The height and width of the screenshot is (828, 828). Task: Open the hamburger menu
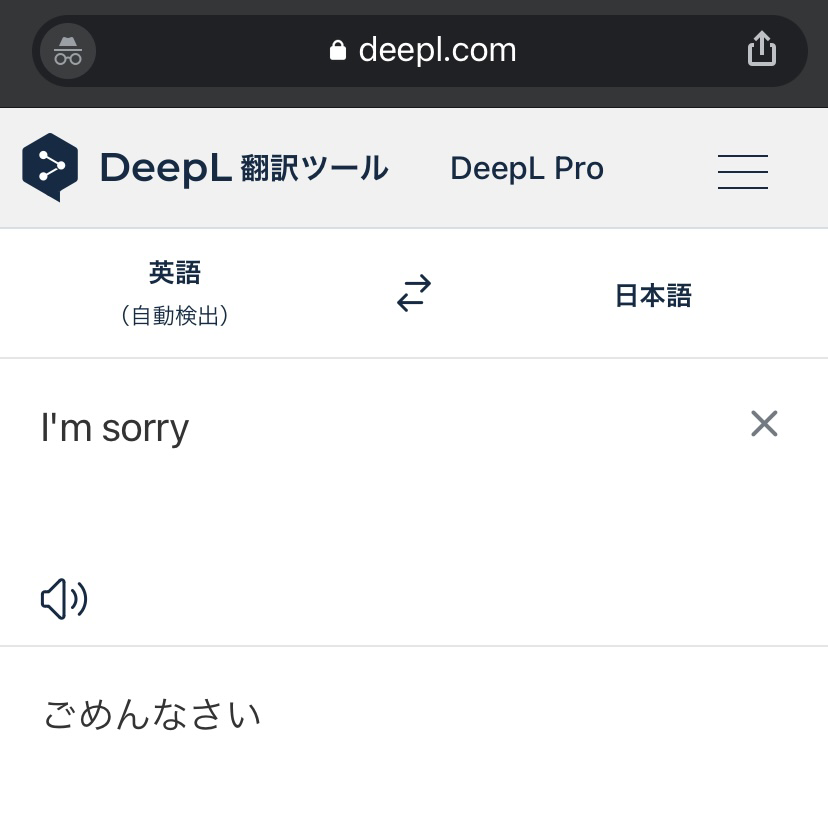tap(742, 171)
